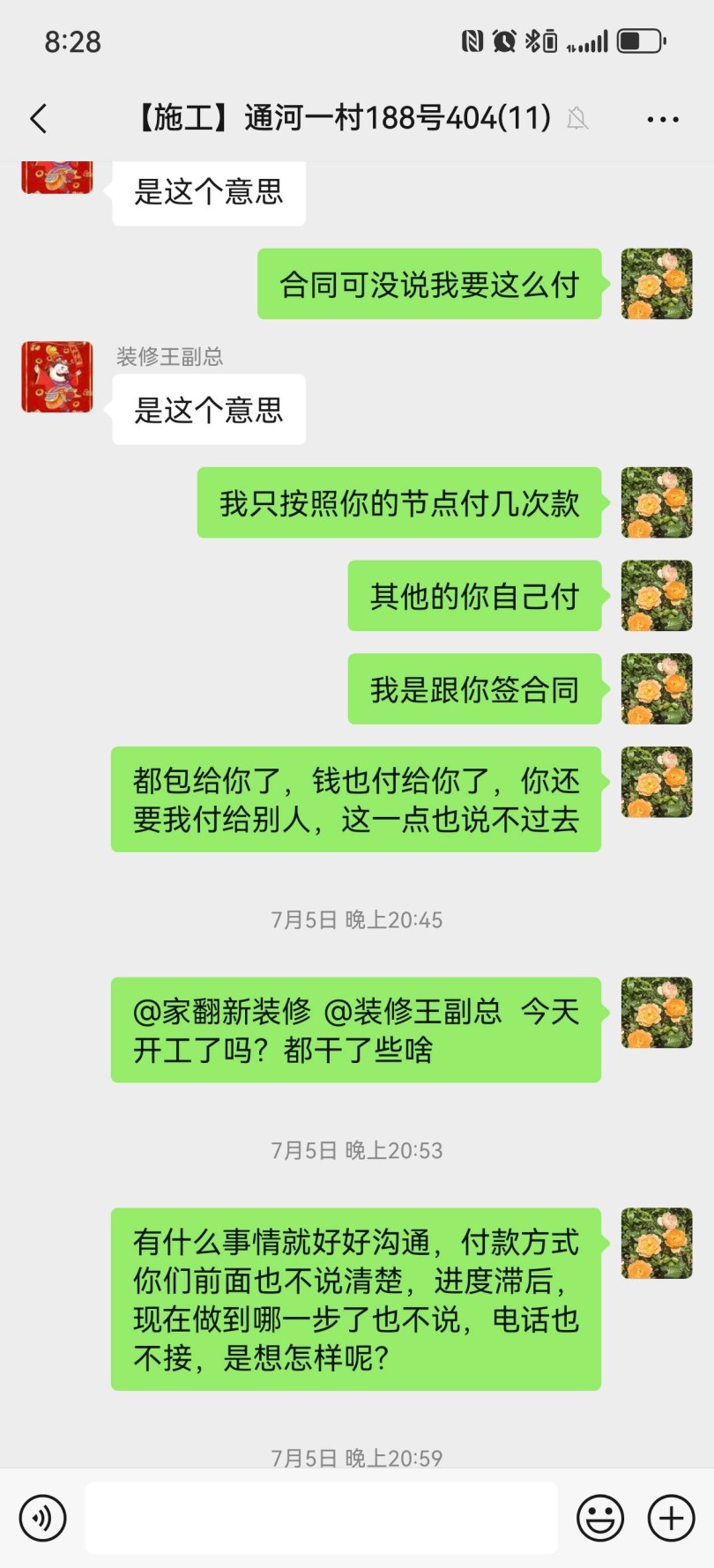This screenshot has height=1568, width=714.
Task: Open the emoji sticker panel
Action: point(600,1518)
